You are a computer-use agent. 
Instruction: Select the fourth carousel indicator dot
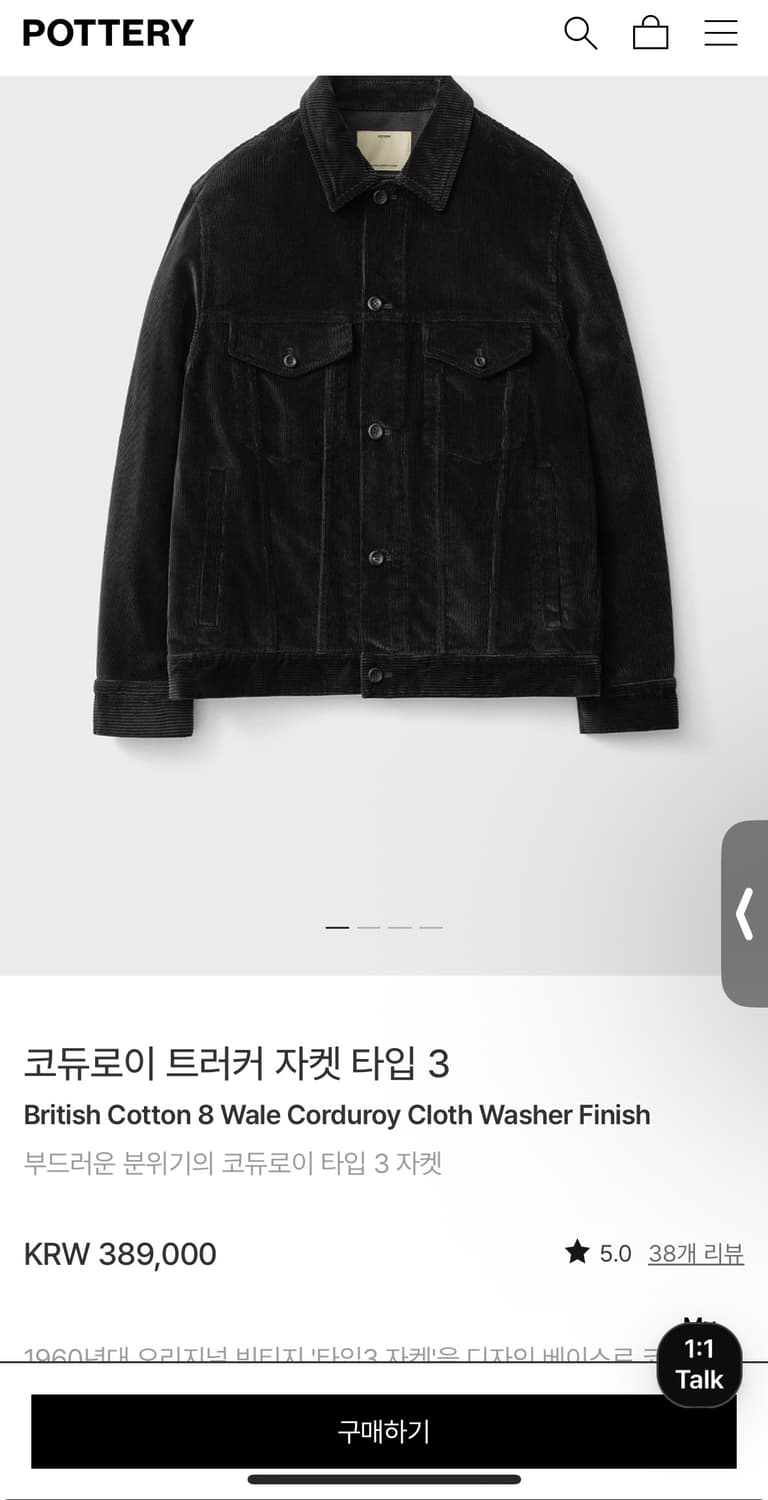pyautogui.click(x=431, y=927)
